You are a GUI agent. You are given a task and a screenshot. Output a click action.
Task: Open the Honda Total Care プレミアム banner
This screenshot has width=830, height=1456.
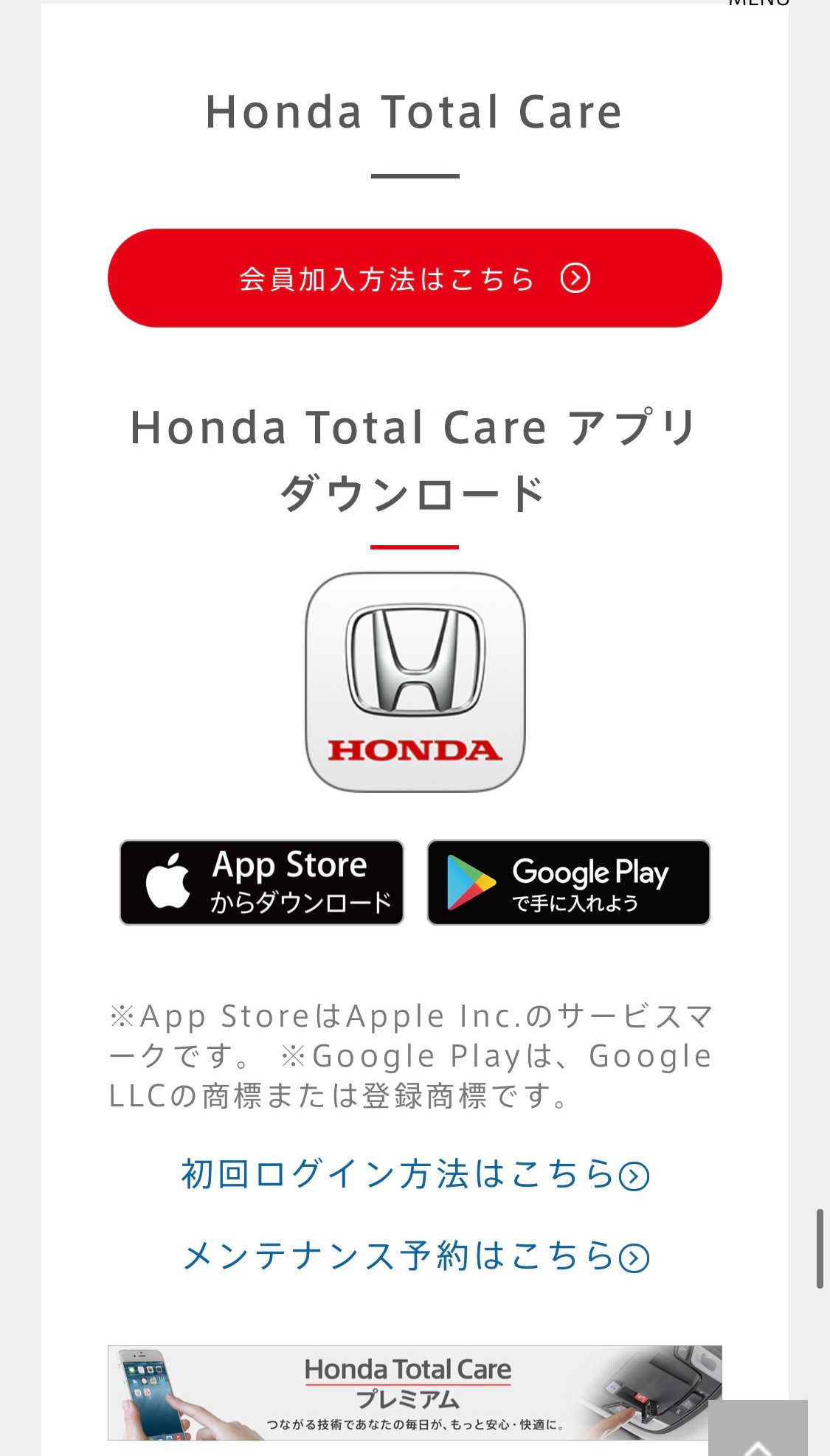click(415, 1393)
